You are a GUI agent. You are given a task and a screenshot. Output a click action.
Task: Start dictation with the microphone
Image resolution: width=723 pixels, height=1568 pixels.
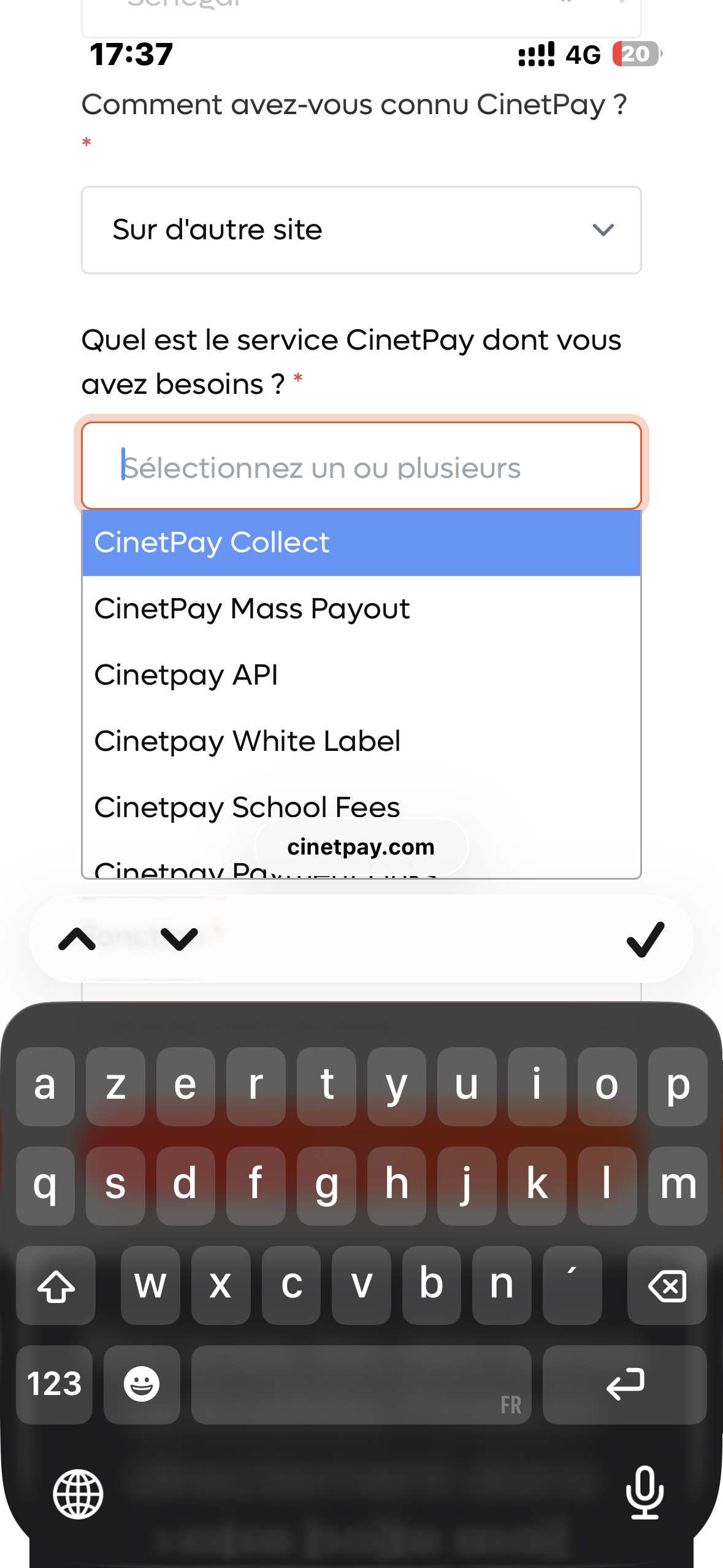[645, 1492]
